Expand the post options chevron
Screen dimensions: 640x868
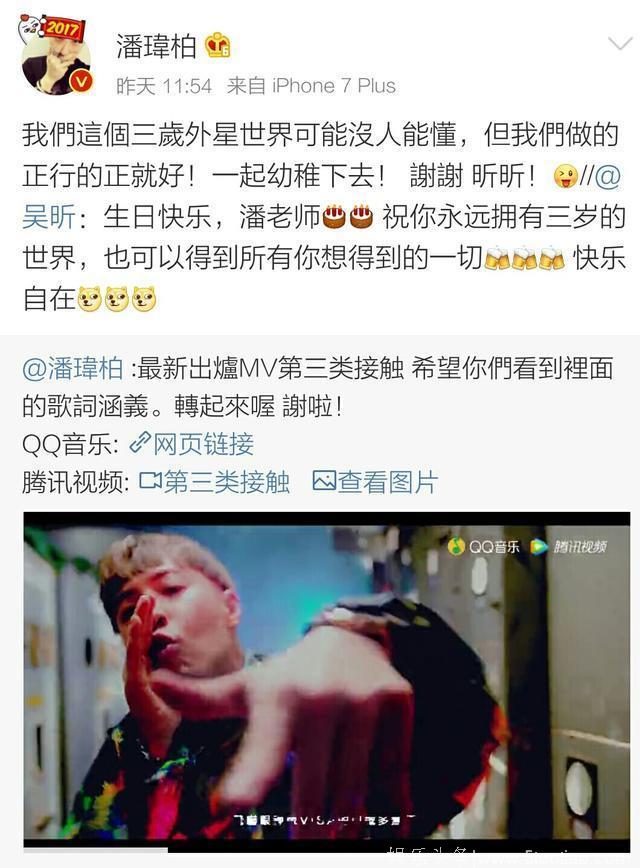619,44
